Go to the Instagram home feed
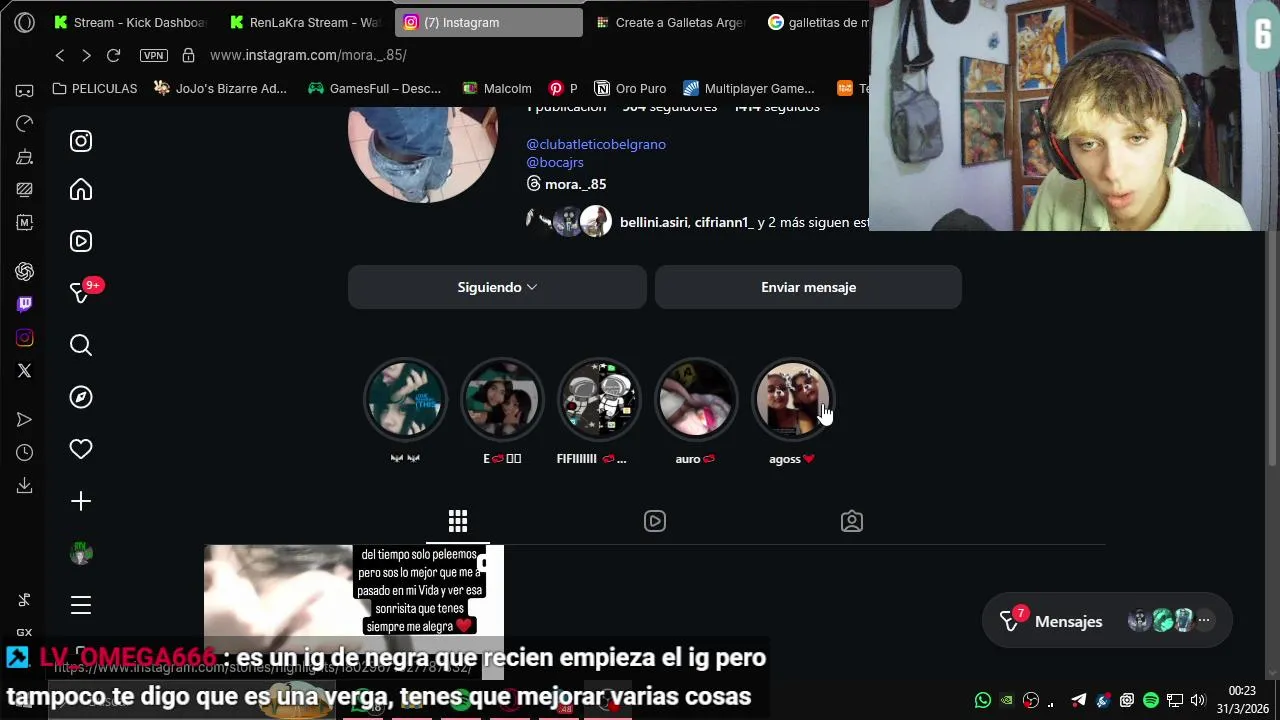This screenshot has width=1280, height=720. 81,190
